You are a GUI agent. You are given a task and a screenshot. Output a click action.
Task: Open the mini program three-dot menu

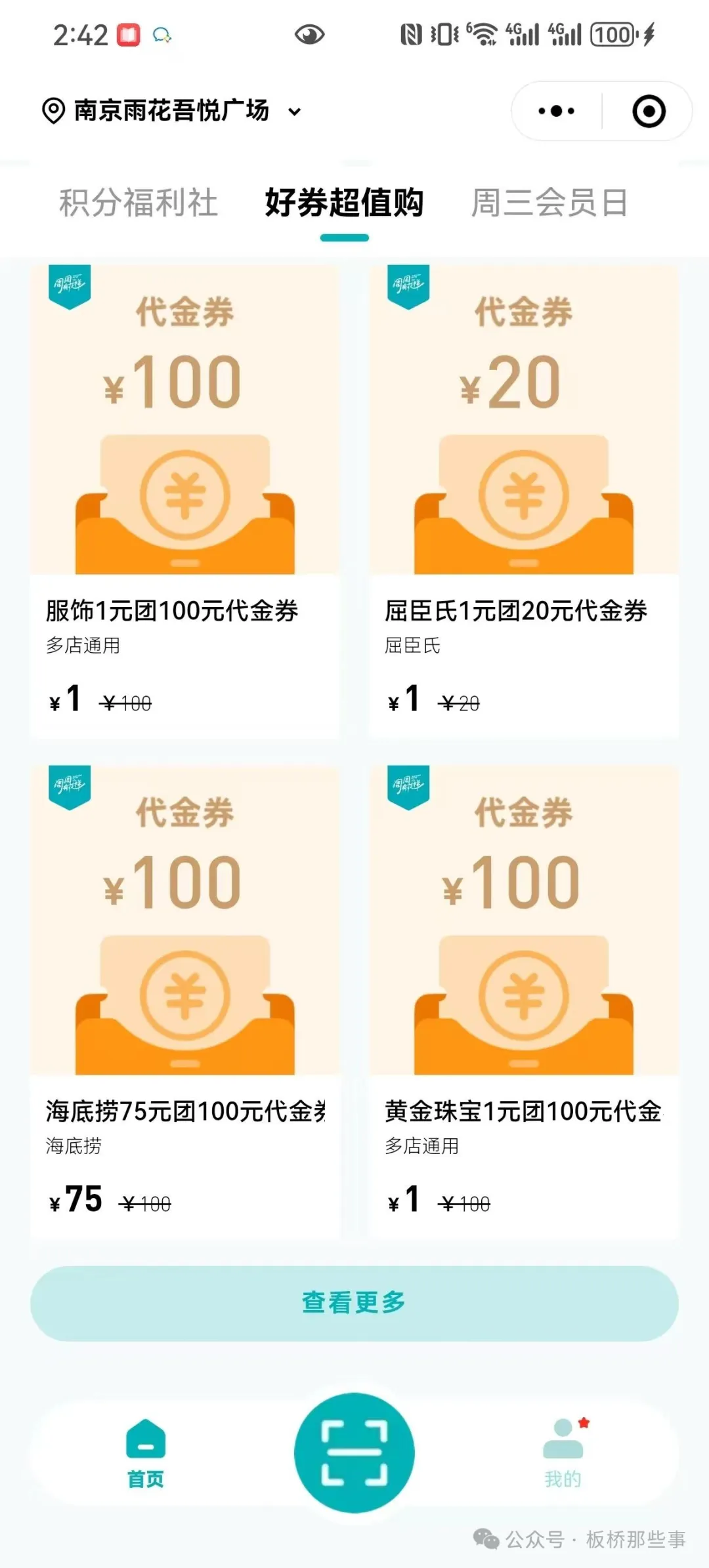556,111
